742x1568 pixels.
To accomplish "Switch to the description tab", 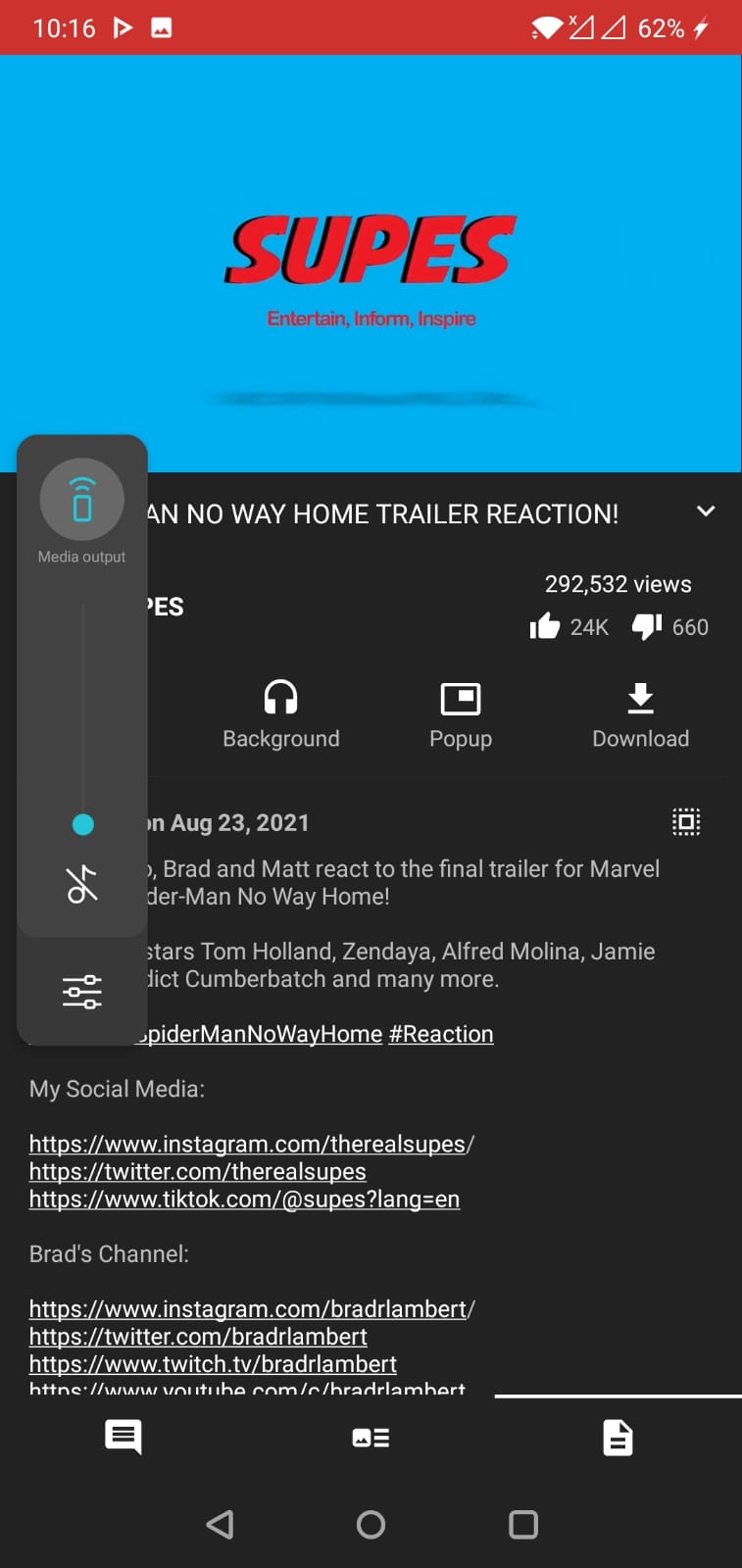I will [618, 1438].
